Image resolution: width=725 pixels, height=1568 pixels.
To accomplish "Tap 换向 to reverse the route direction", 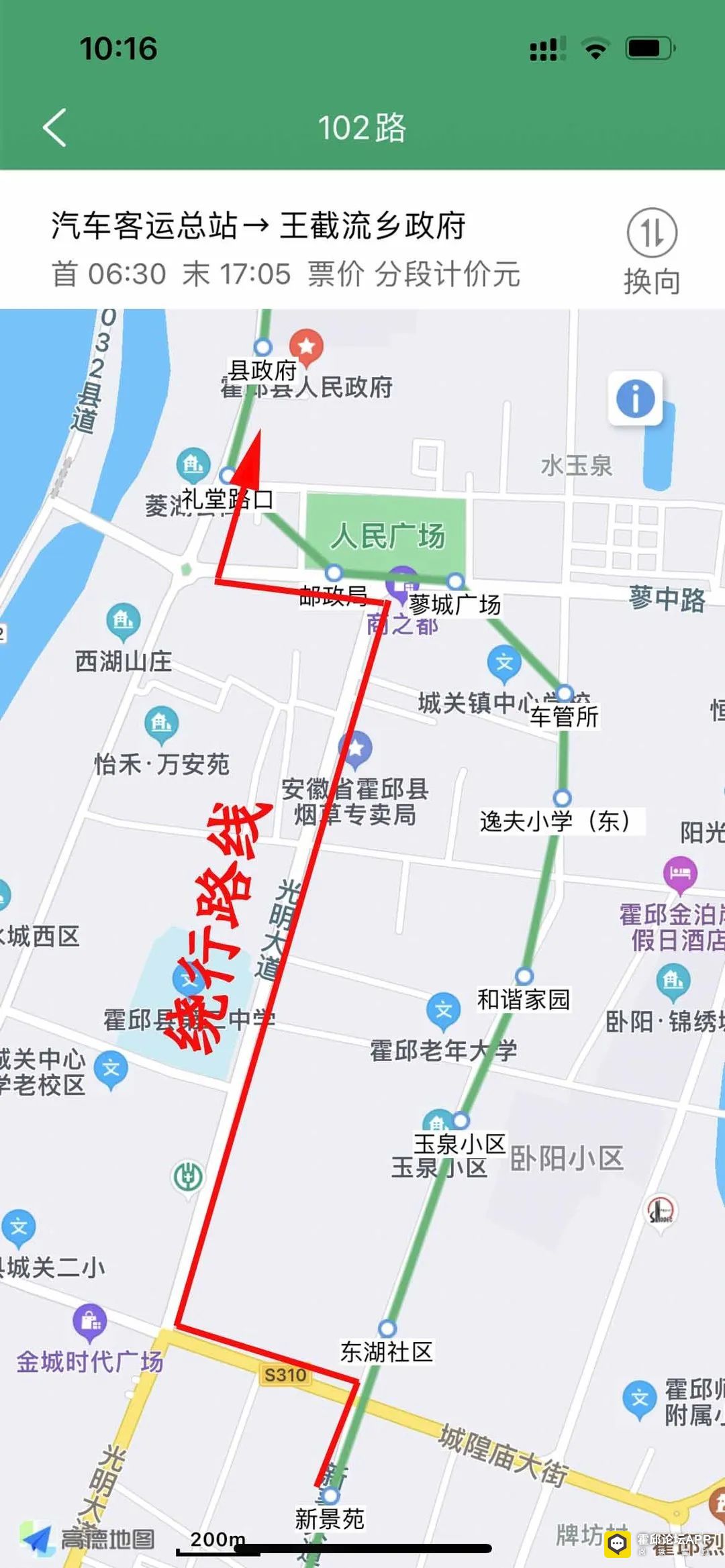I will [x=652, y=251].
